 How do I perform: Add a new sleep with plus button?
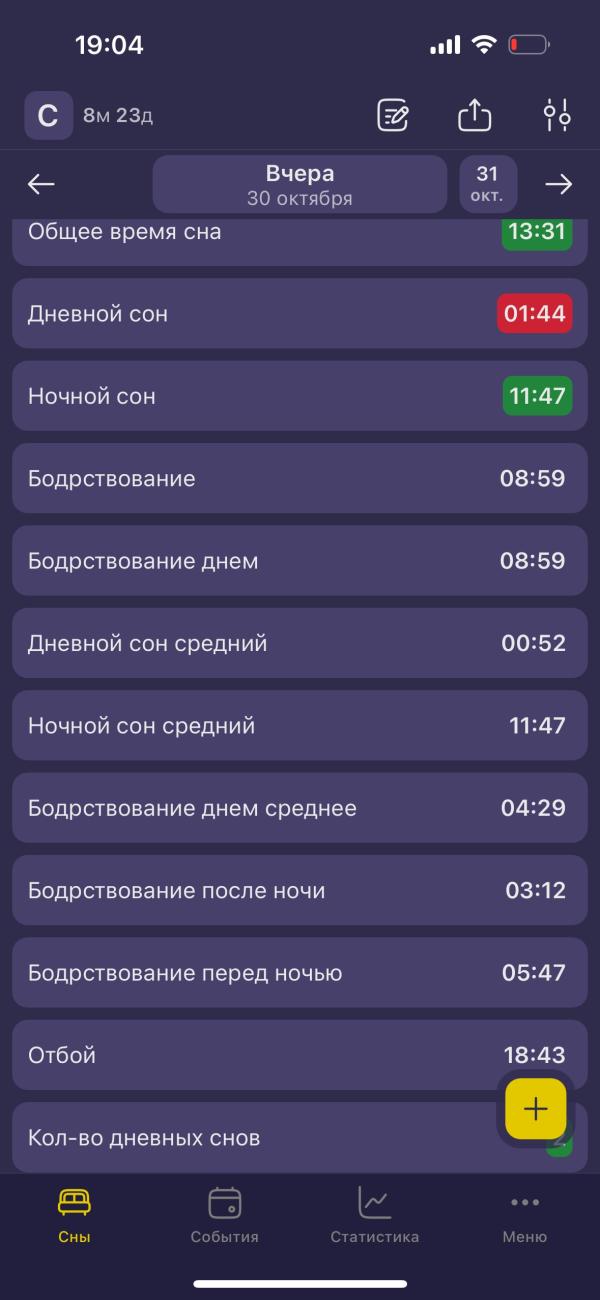coord(536,1109)
